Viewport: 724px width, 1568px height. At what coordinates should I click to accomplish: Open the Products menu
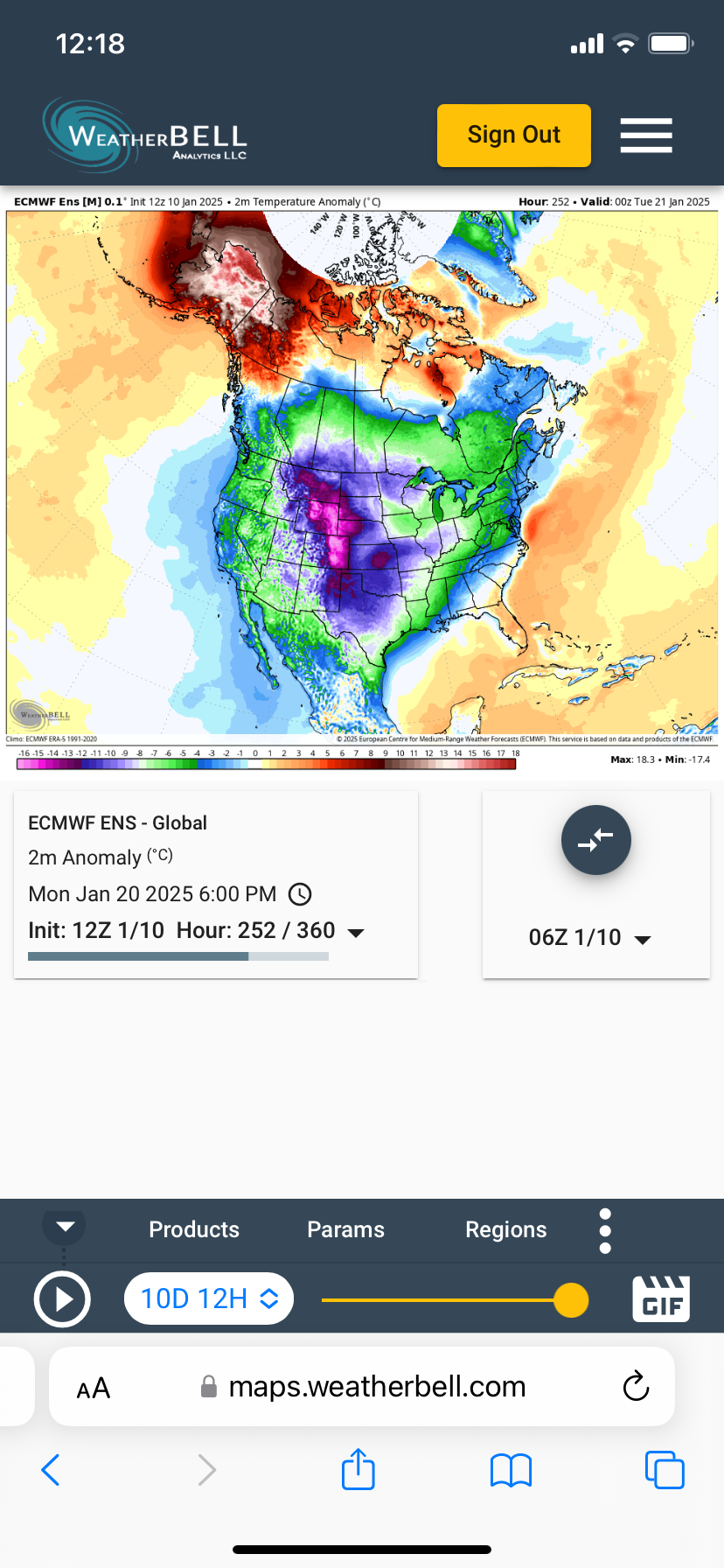[x=194, y=1229]
